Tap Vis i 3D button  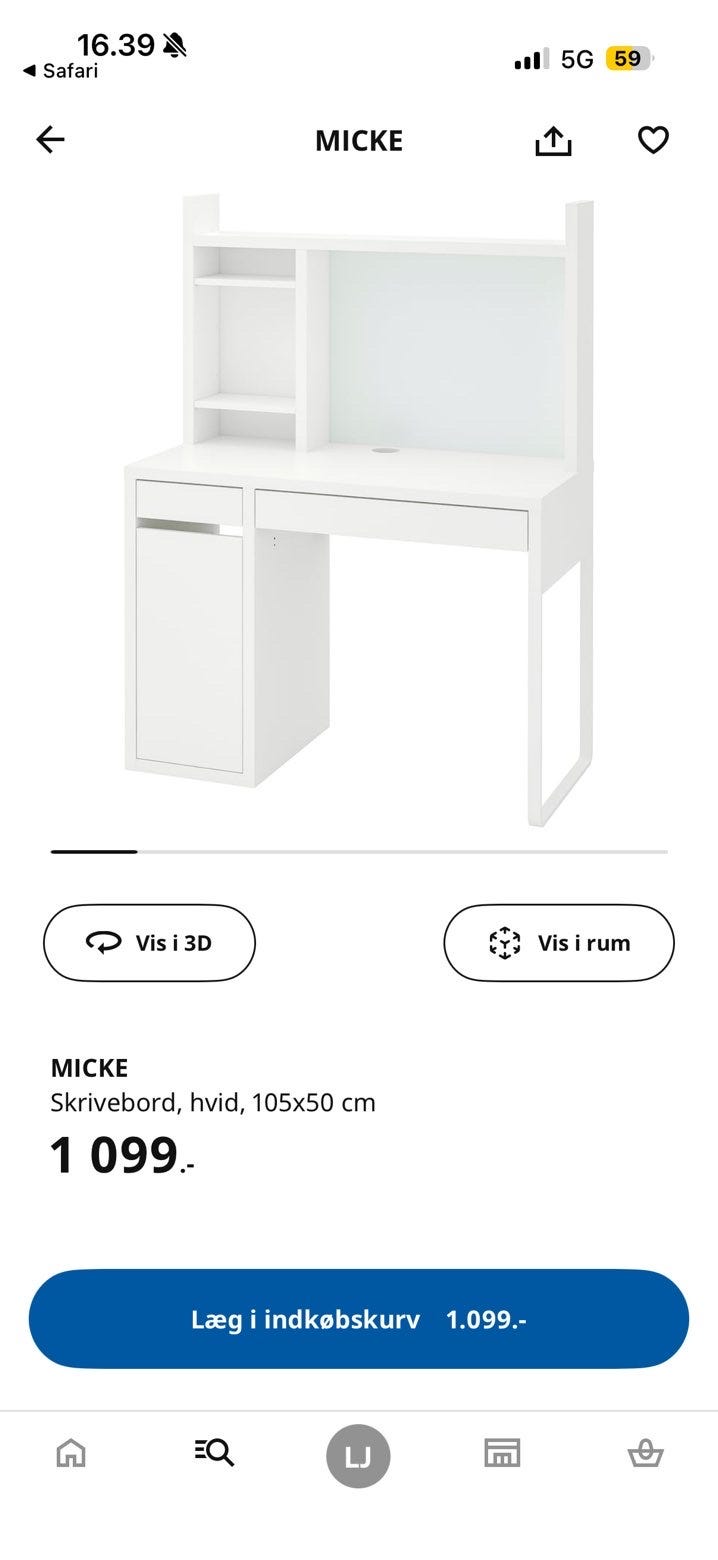click(149, 942)
